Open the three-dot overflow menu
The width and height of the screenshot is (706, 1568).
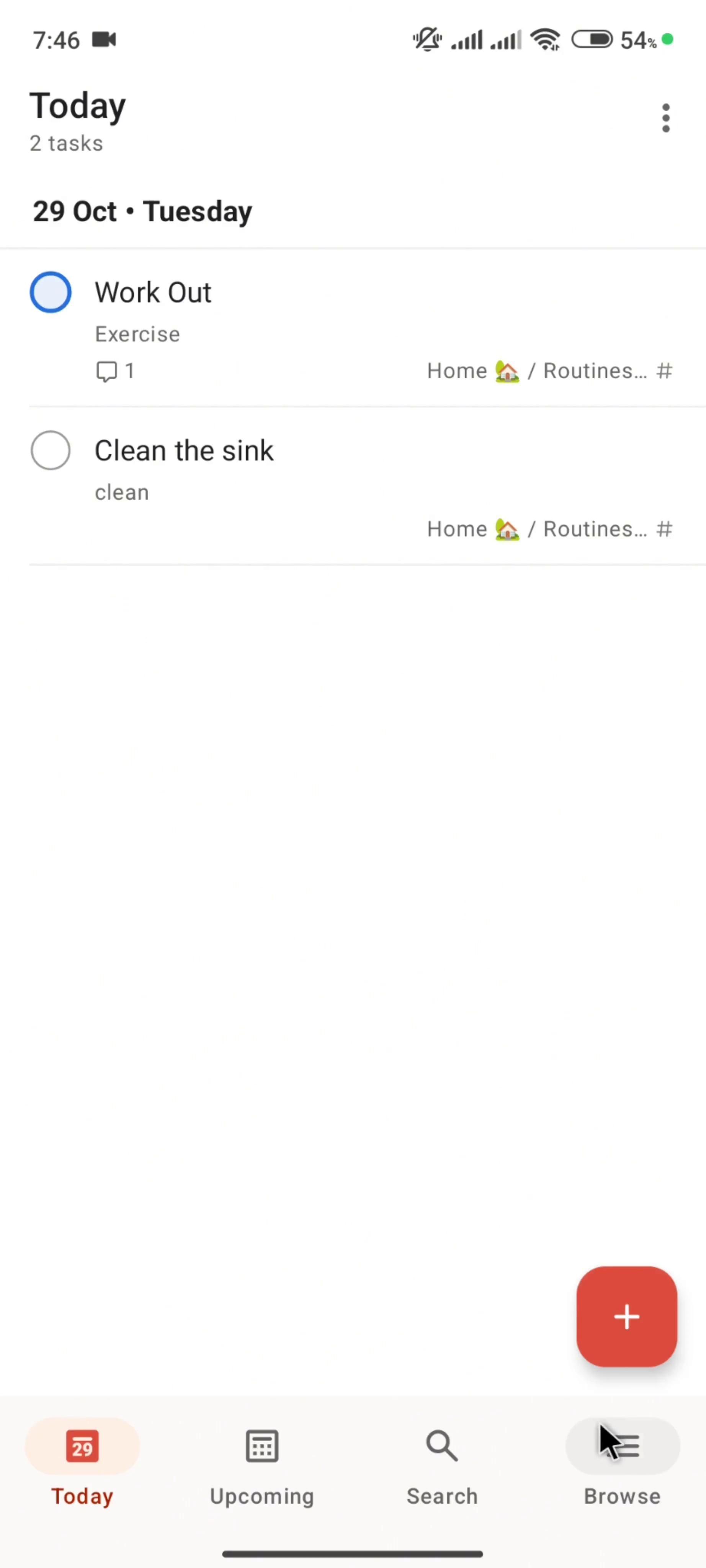(x=666, y=118)
